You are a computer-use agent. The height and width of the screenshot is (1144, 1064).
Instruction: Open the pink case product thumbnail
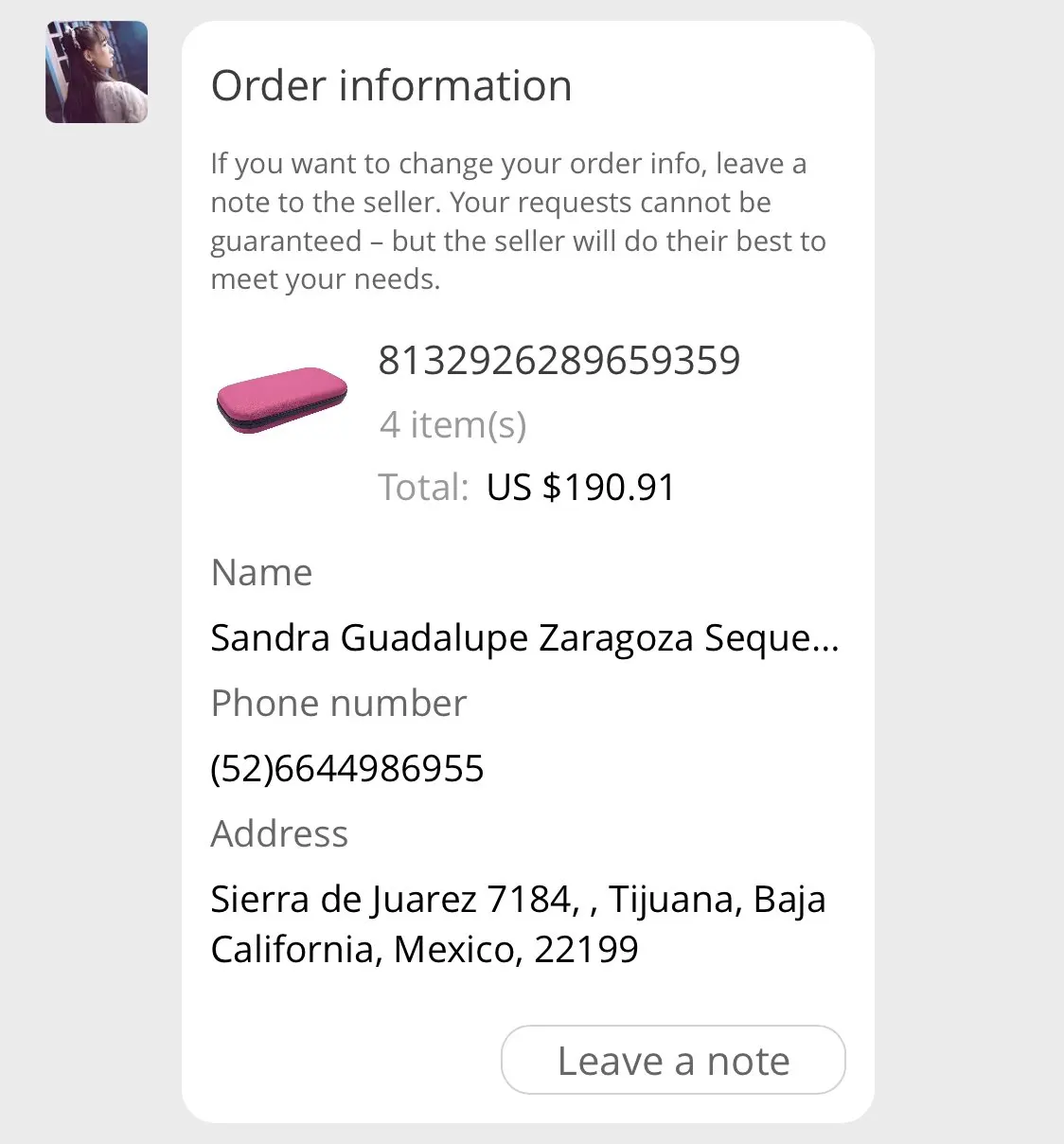click(281, 399)
